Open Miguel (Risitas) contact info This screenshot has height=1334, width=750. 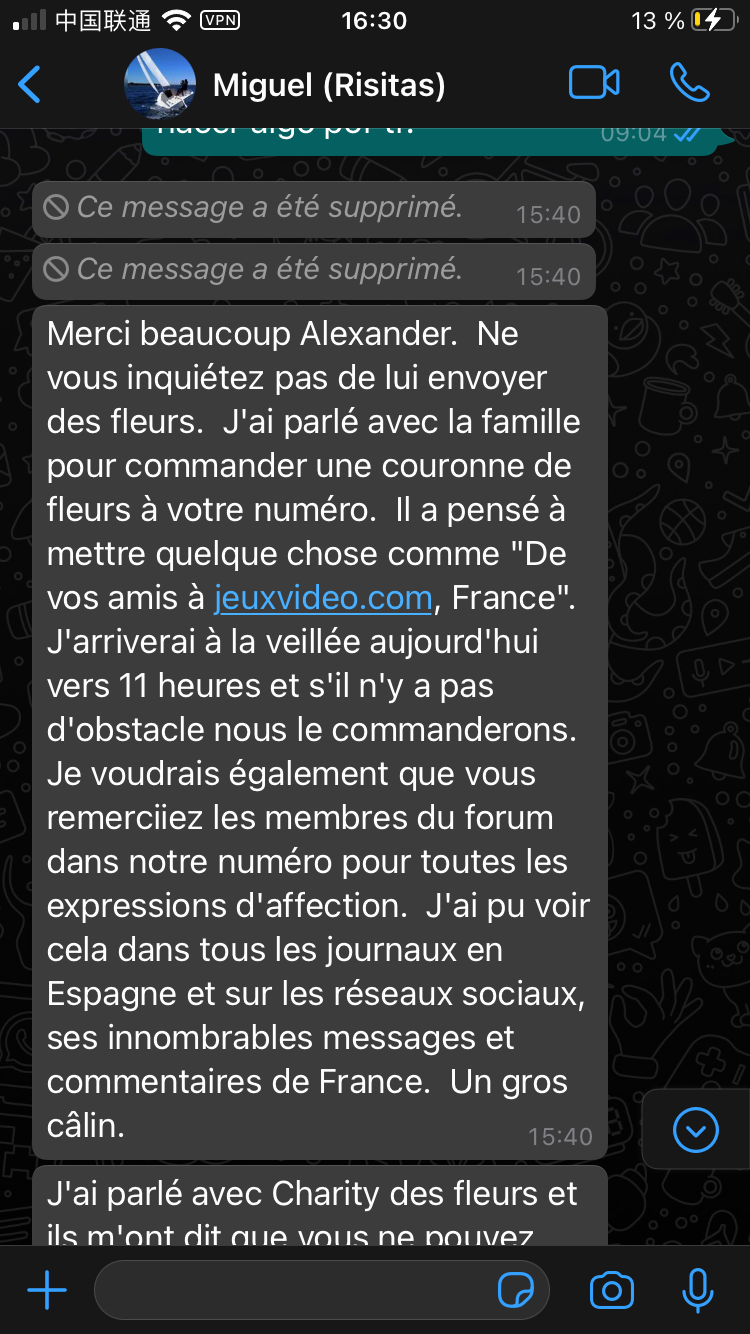[x=329, y=85]
